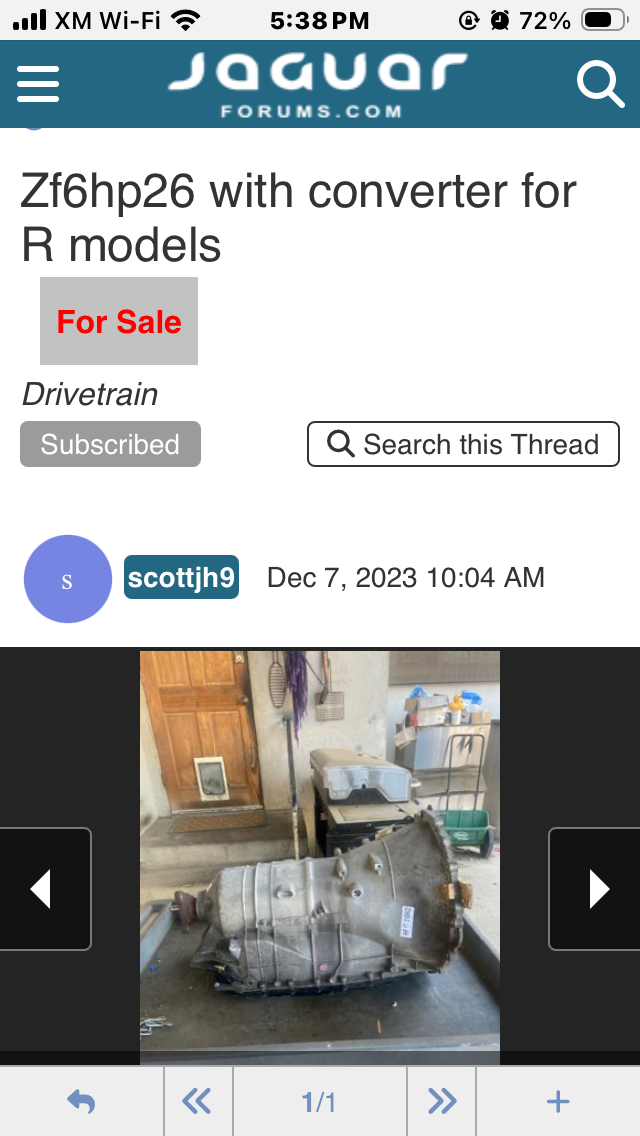Open the transmission photo

pyautogui.click(x=319, y=855)
